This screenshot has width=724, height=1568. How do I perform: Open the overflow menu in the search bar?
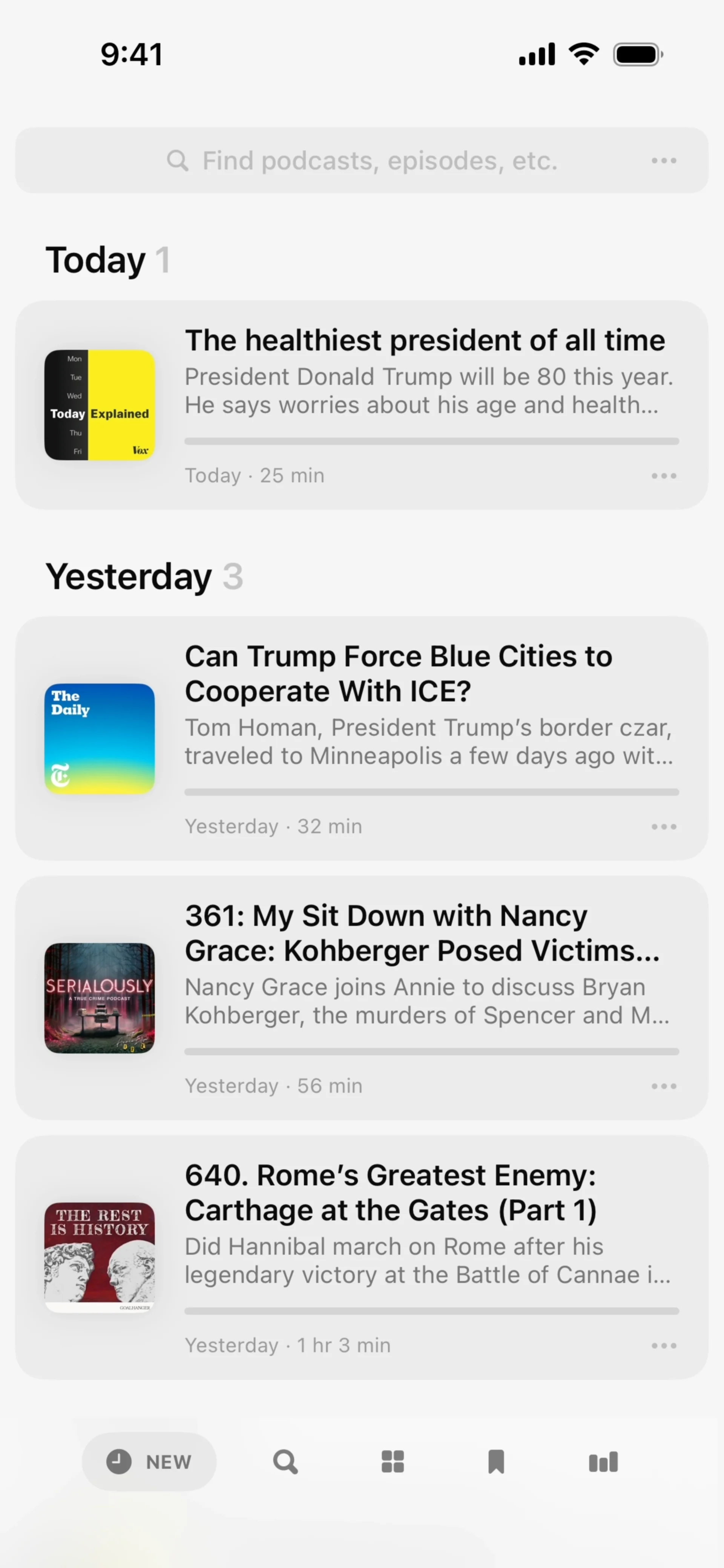[663, 161]
